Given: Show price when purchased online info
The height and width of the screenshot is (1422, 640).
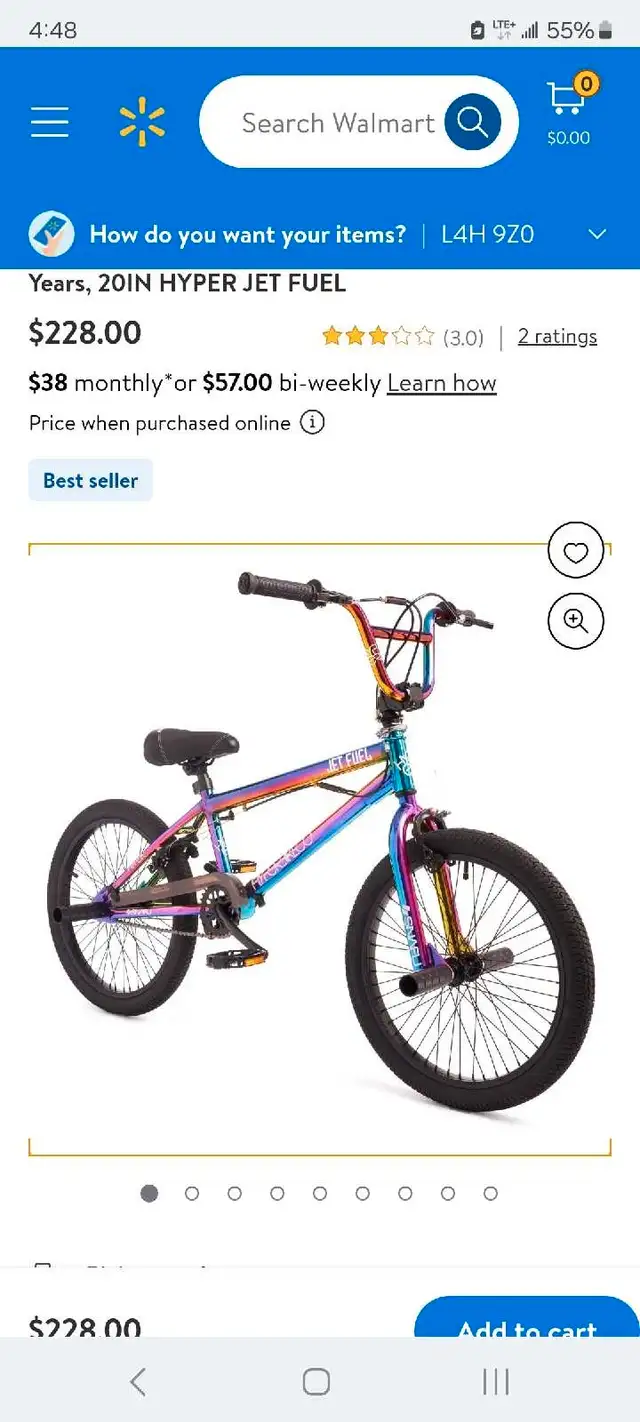Looking at the screenshot, I should coord(313,423).
